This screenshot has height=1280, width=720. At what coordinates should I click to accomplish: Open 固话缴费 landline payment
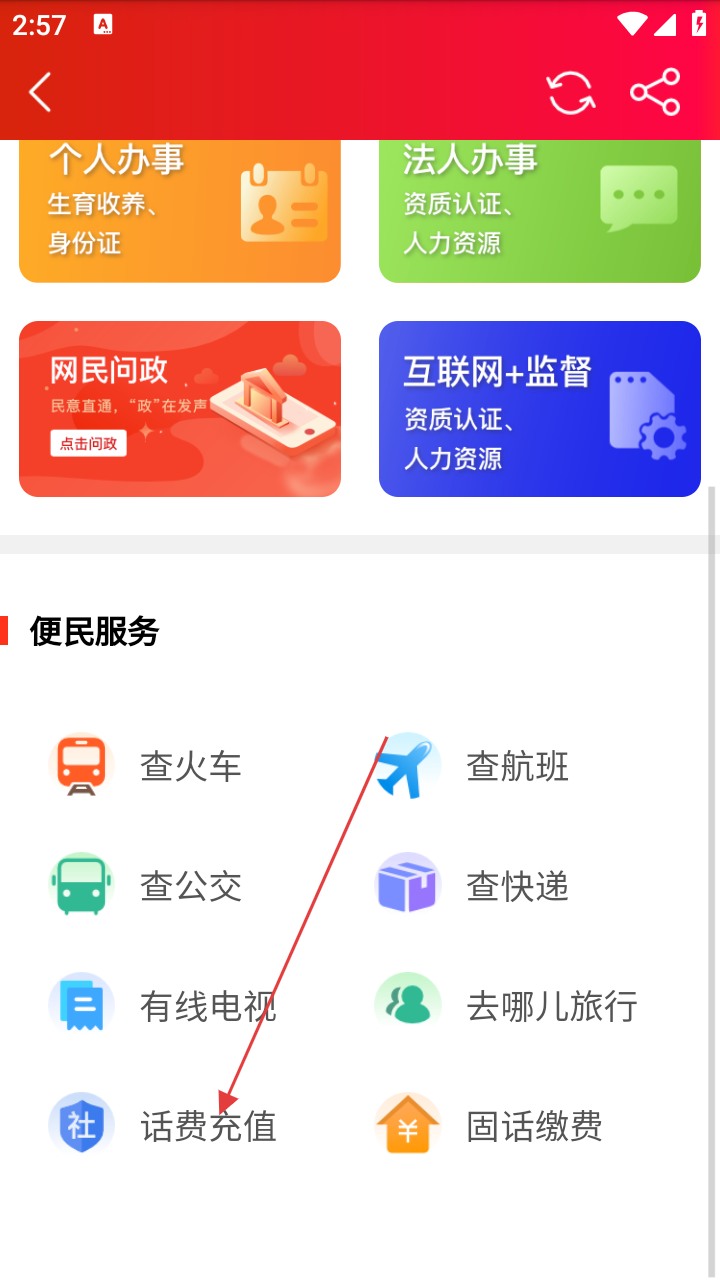tap(490, 1126)
